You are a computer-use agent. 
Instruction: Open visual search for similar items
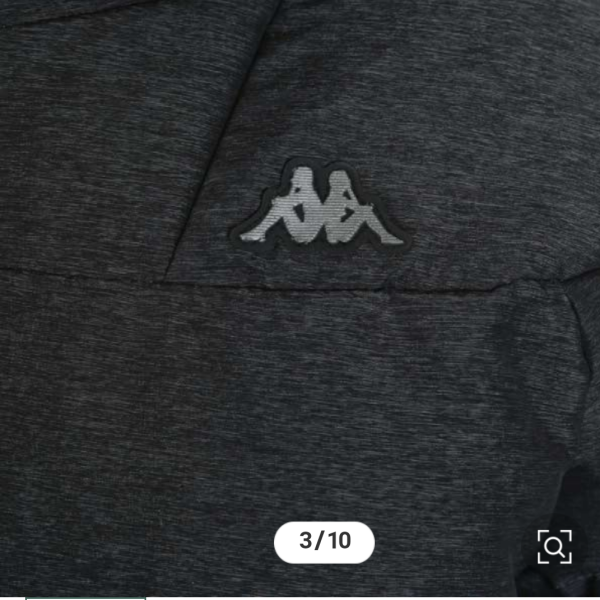pos(554,546)
